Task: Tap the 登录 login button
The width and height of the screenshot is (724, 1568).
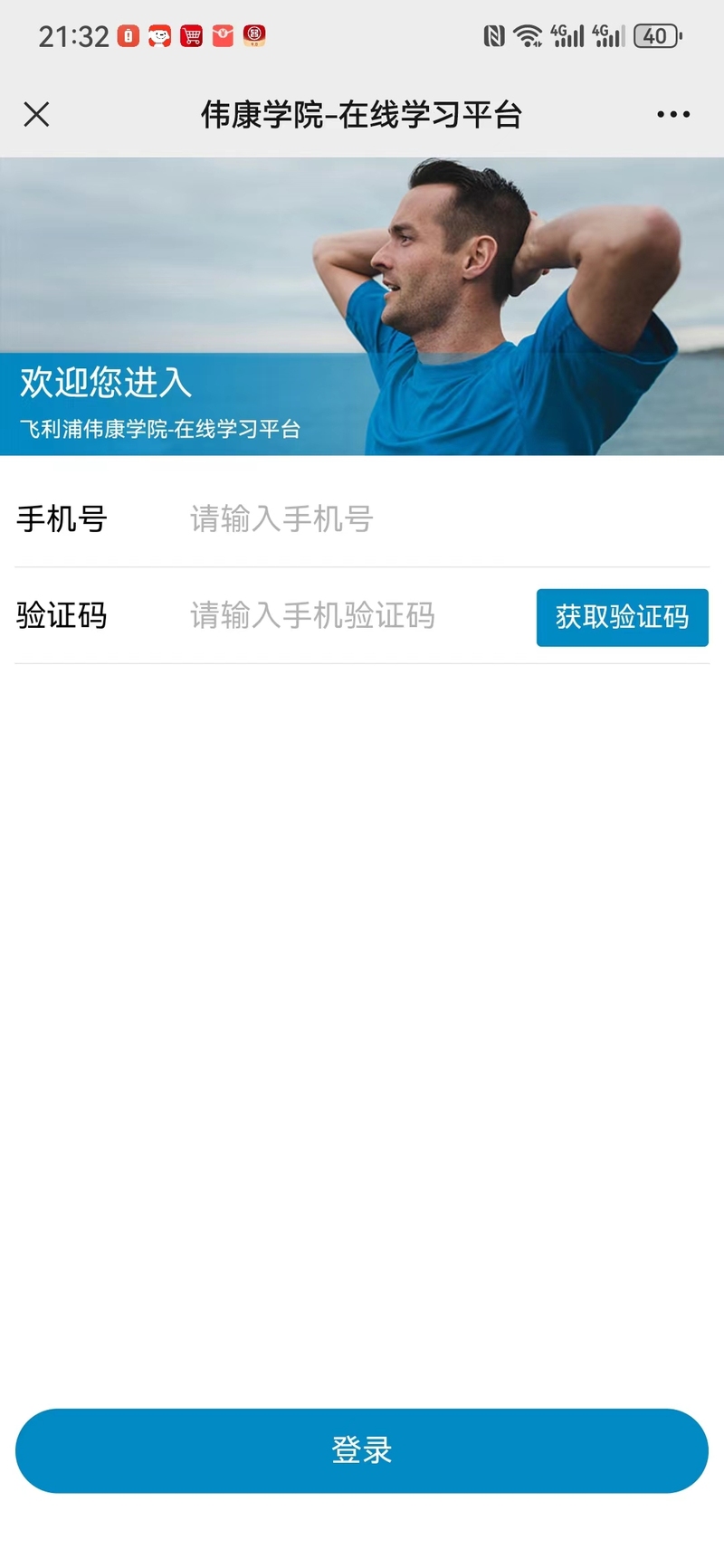Action: coord(362,1449)
